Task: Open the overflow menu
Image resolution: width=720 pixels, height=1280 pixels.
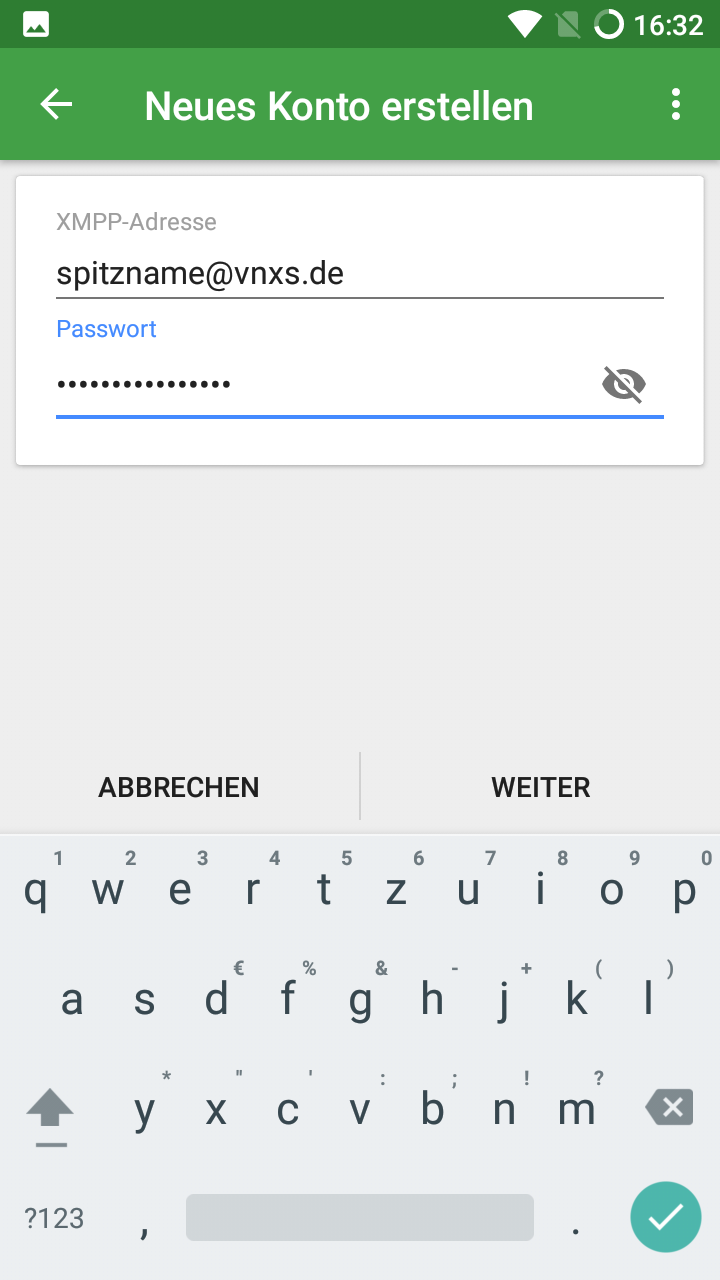Action: (x=676, y=105)
